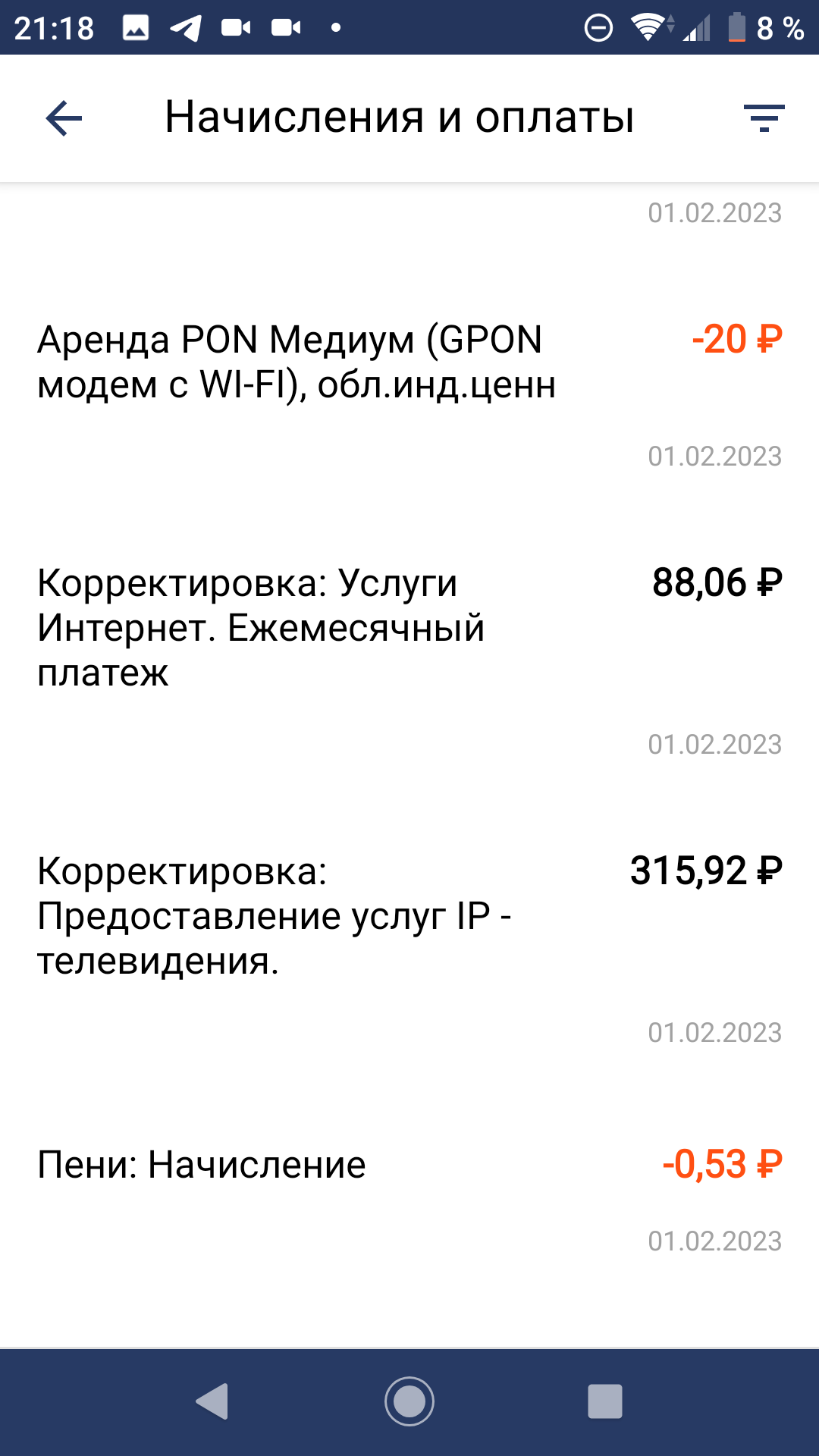819x1456 pixels.
Task: Go back using the top-left arrow
Action: coord(64,118)
